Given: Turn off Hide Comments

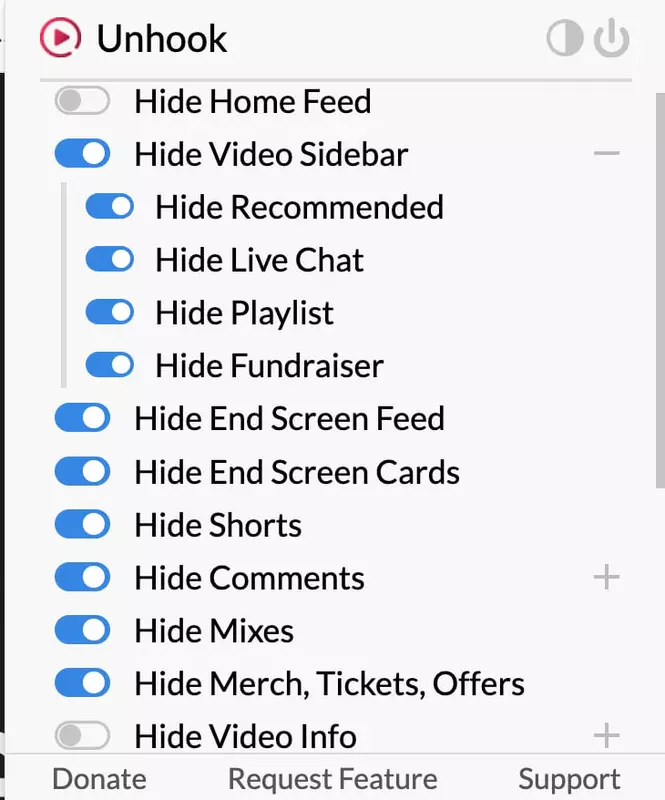Looking at the screenshot, I should coord(82,578).
